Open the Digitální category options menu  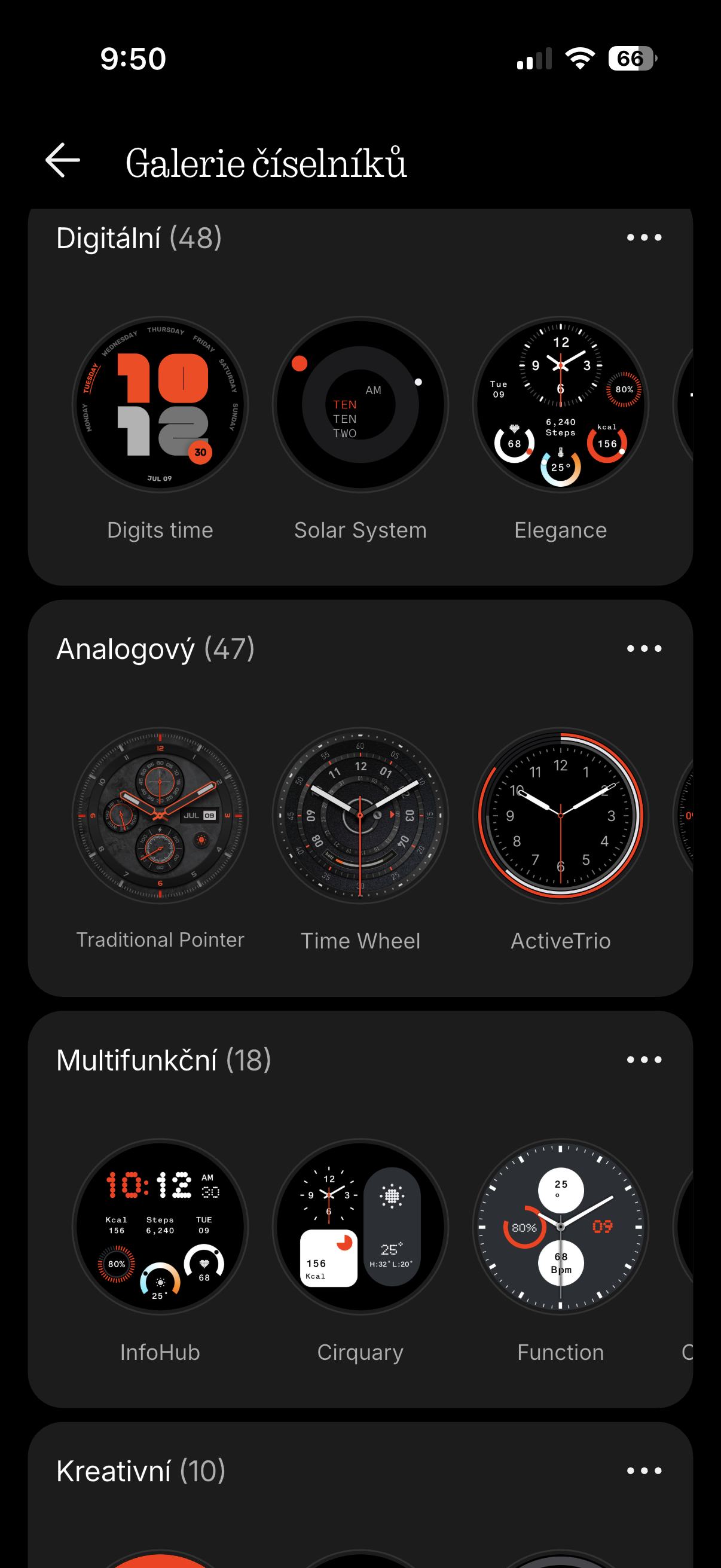[643, 238]
